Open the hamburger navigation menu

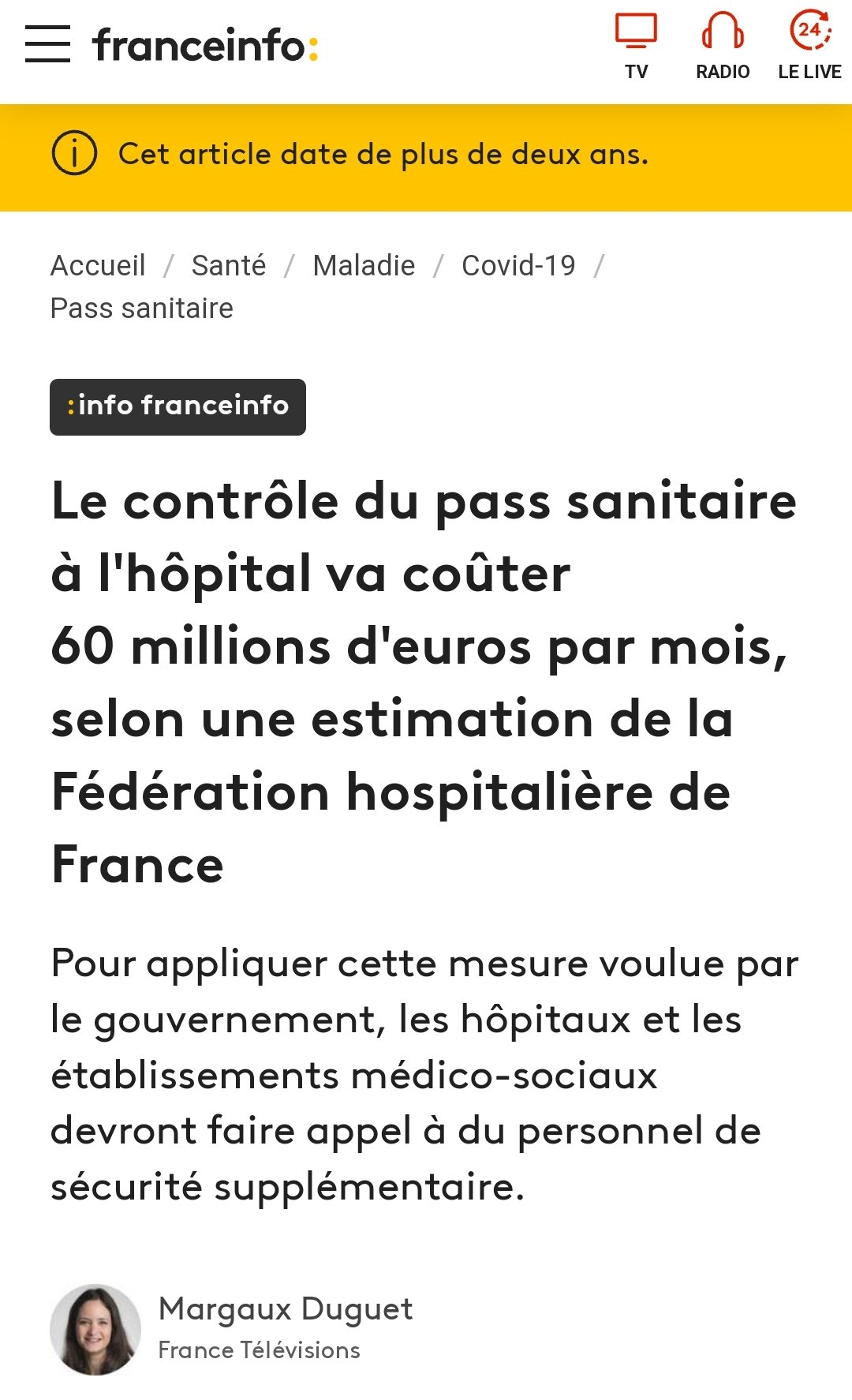pyautogui.click(x=47, y=44)
